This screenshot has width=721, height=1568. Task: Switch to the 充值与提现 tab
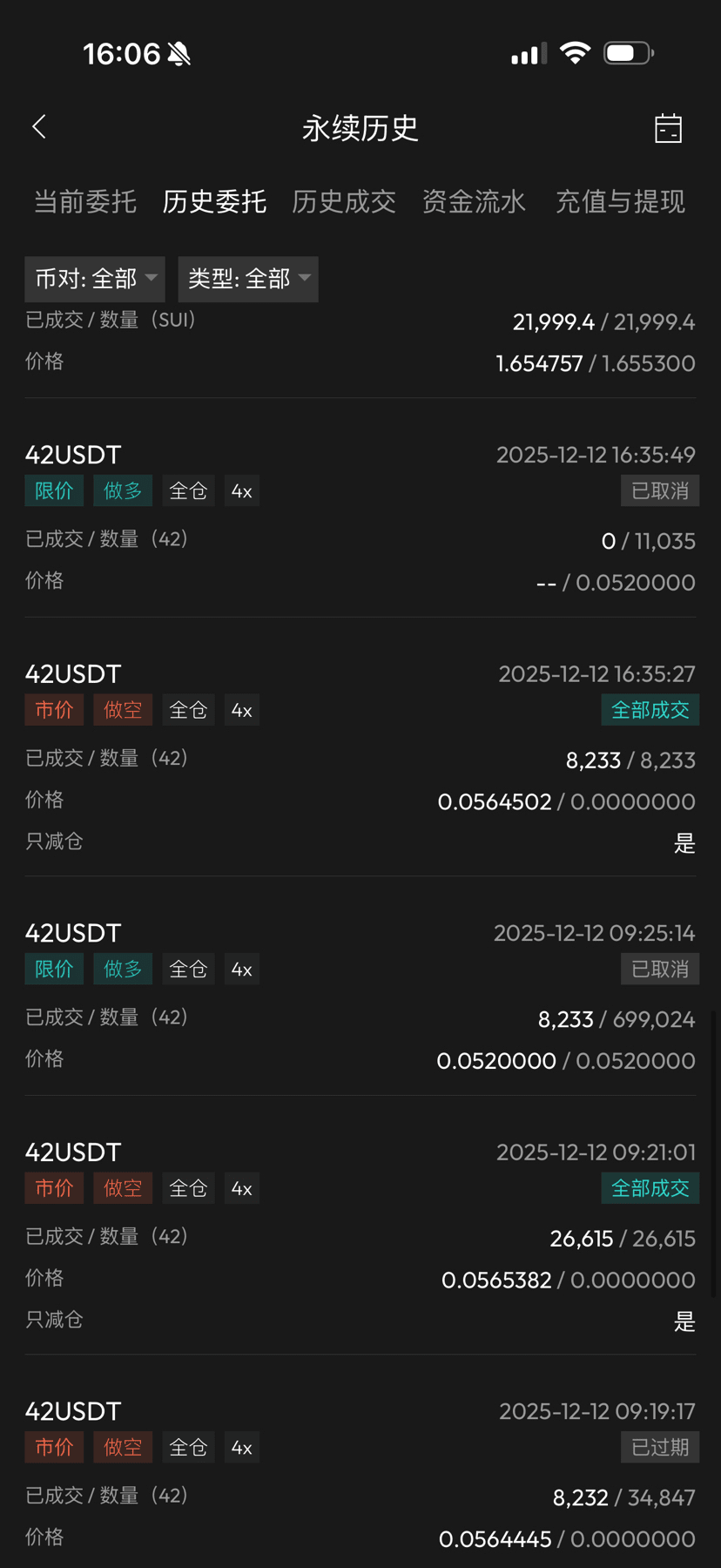(x=620, y=202)
